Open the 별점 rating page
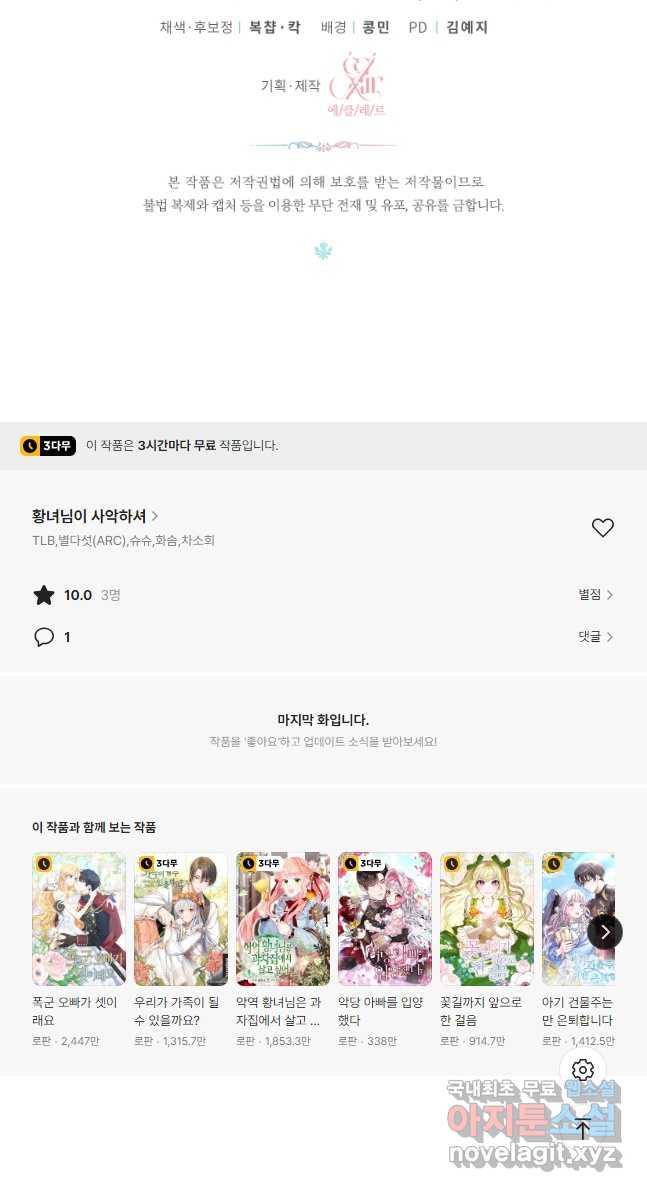Viewport: 647px width, 1192px height. point(595,595)
